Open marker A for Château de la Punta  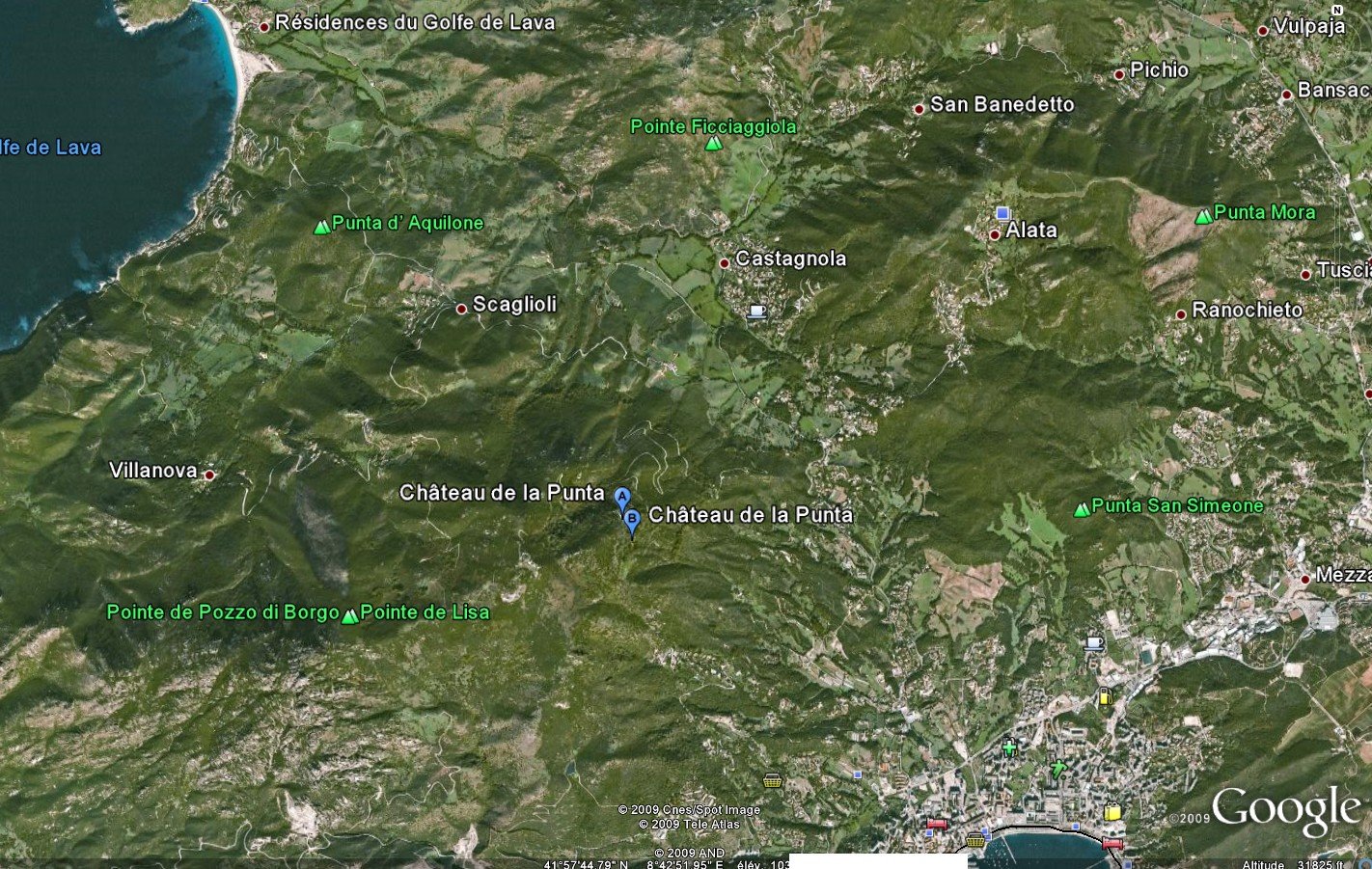tap(622, 497)
